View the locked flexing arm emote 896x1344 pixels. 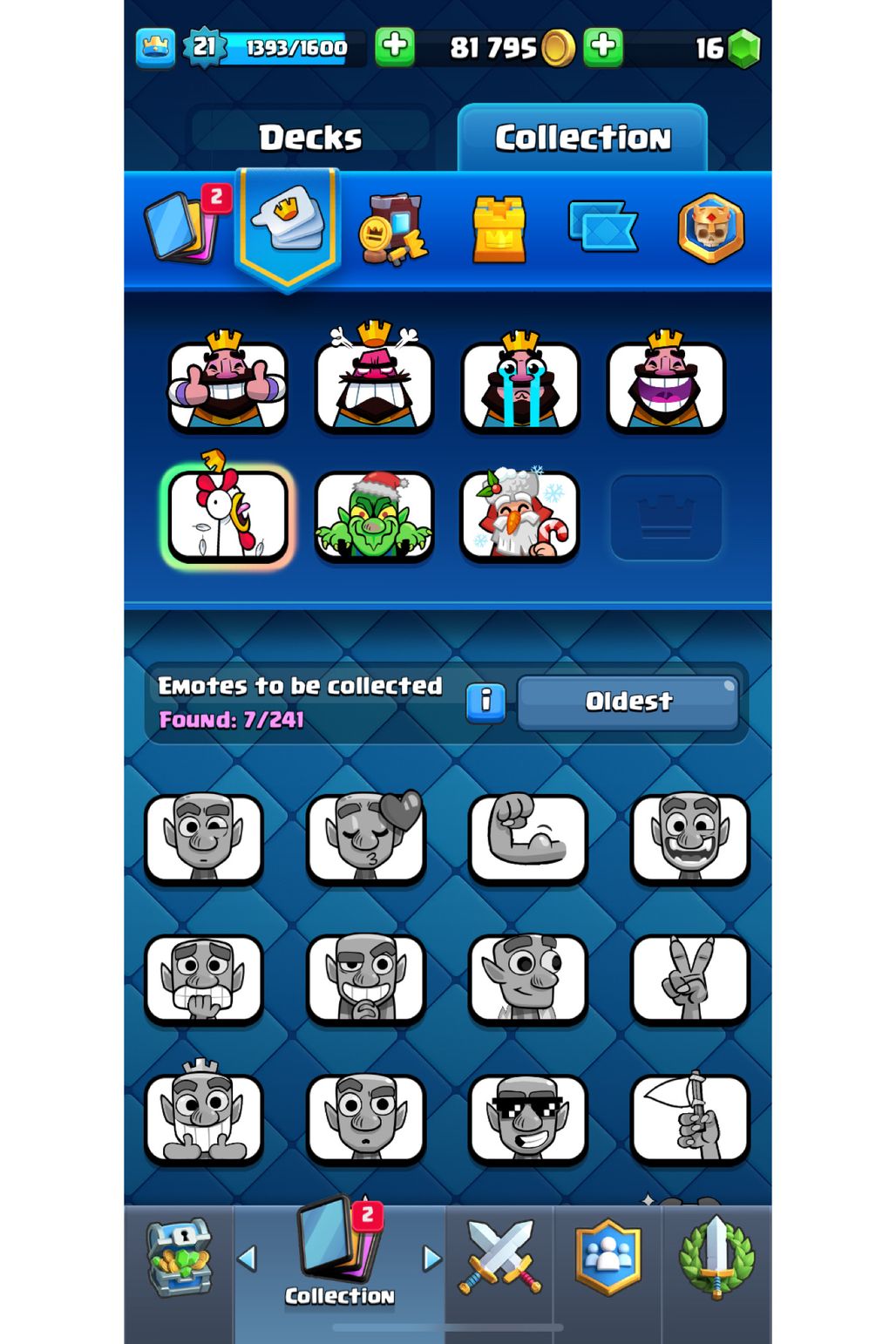point(528,838)
